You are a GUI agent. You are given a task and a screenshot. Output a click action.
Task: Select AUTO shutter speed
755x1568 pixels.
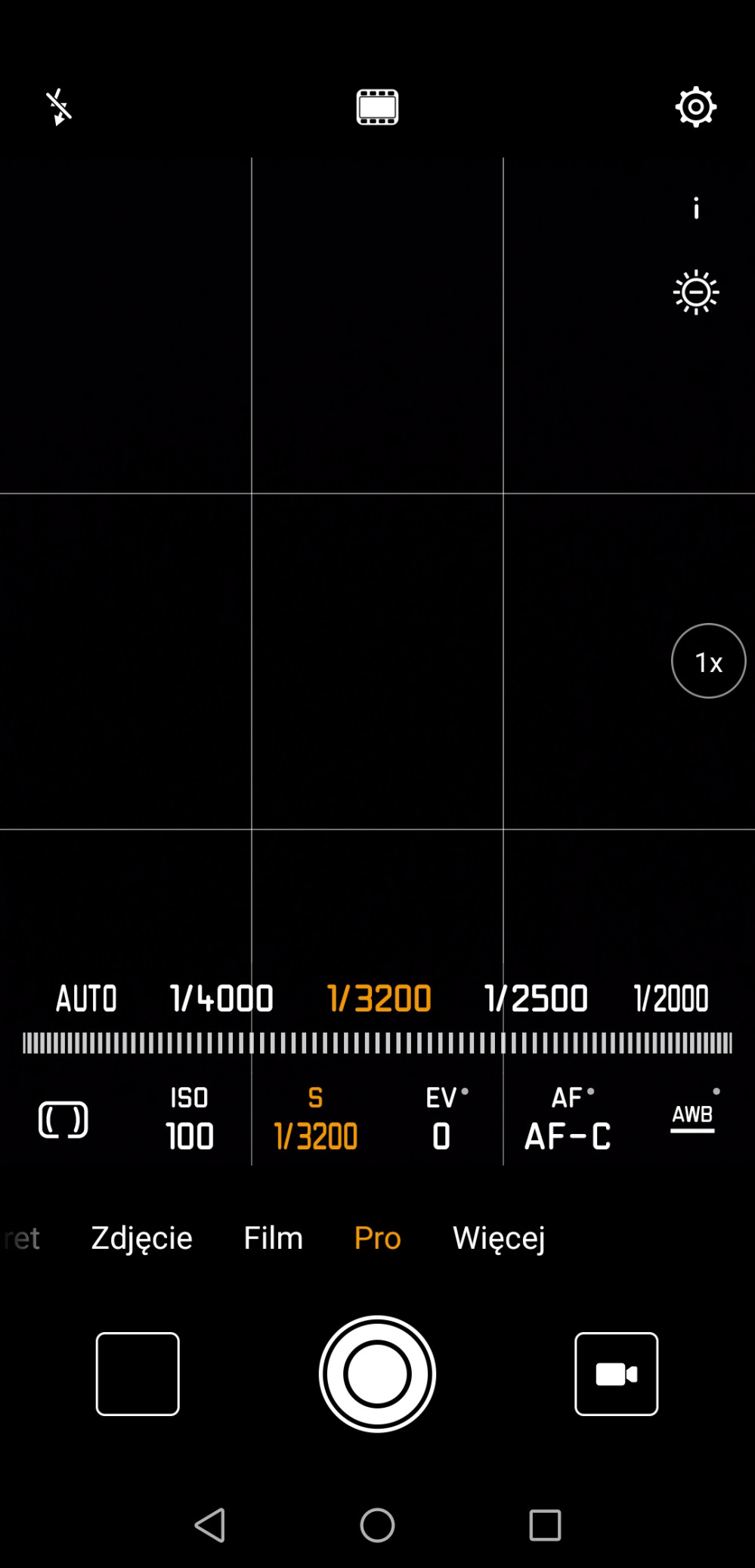[x=86, y=999]
